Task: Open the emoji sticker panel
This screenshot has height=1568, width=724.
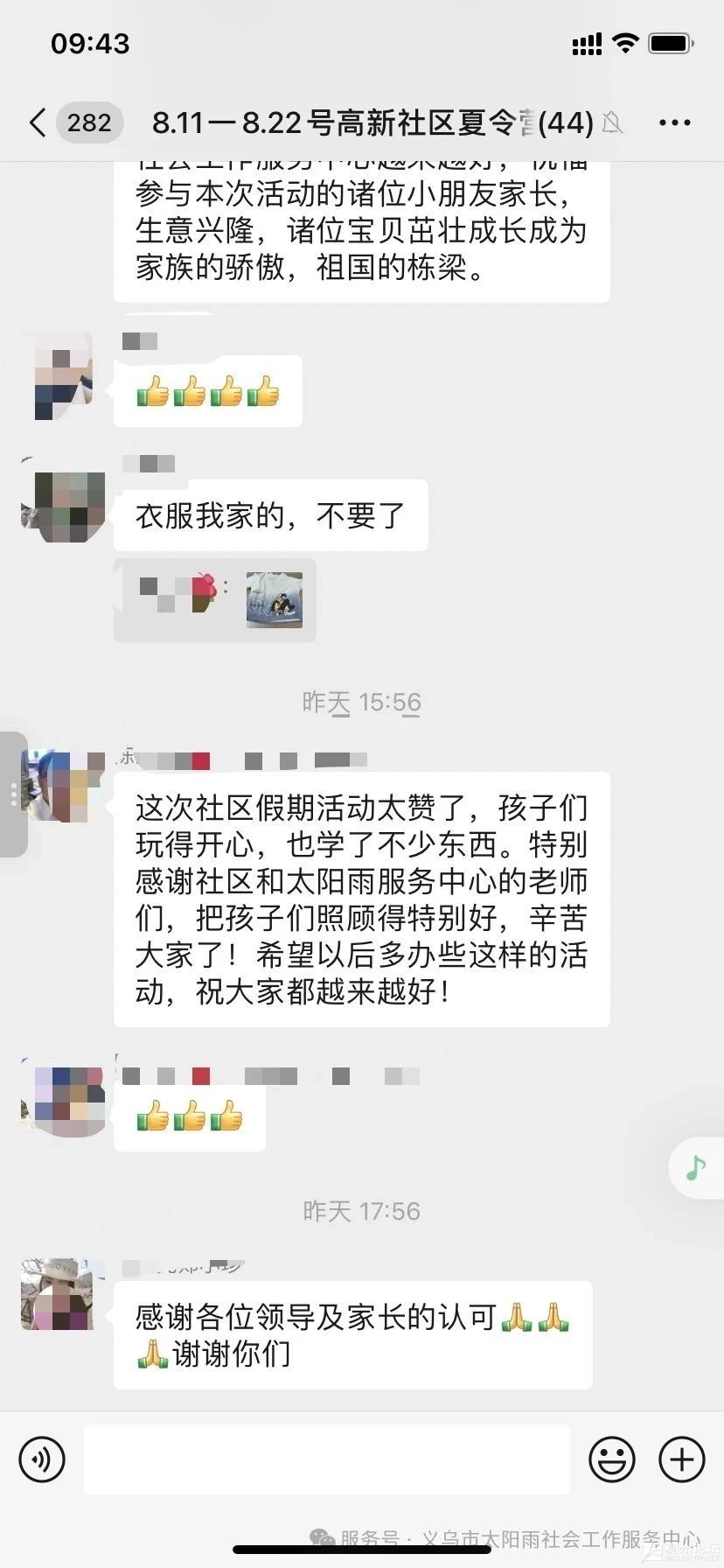Action: point(611,1459)
